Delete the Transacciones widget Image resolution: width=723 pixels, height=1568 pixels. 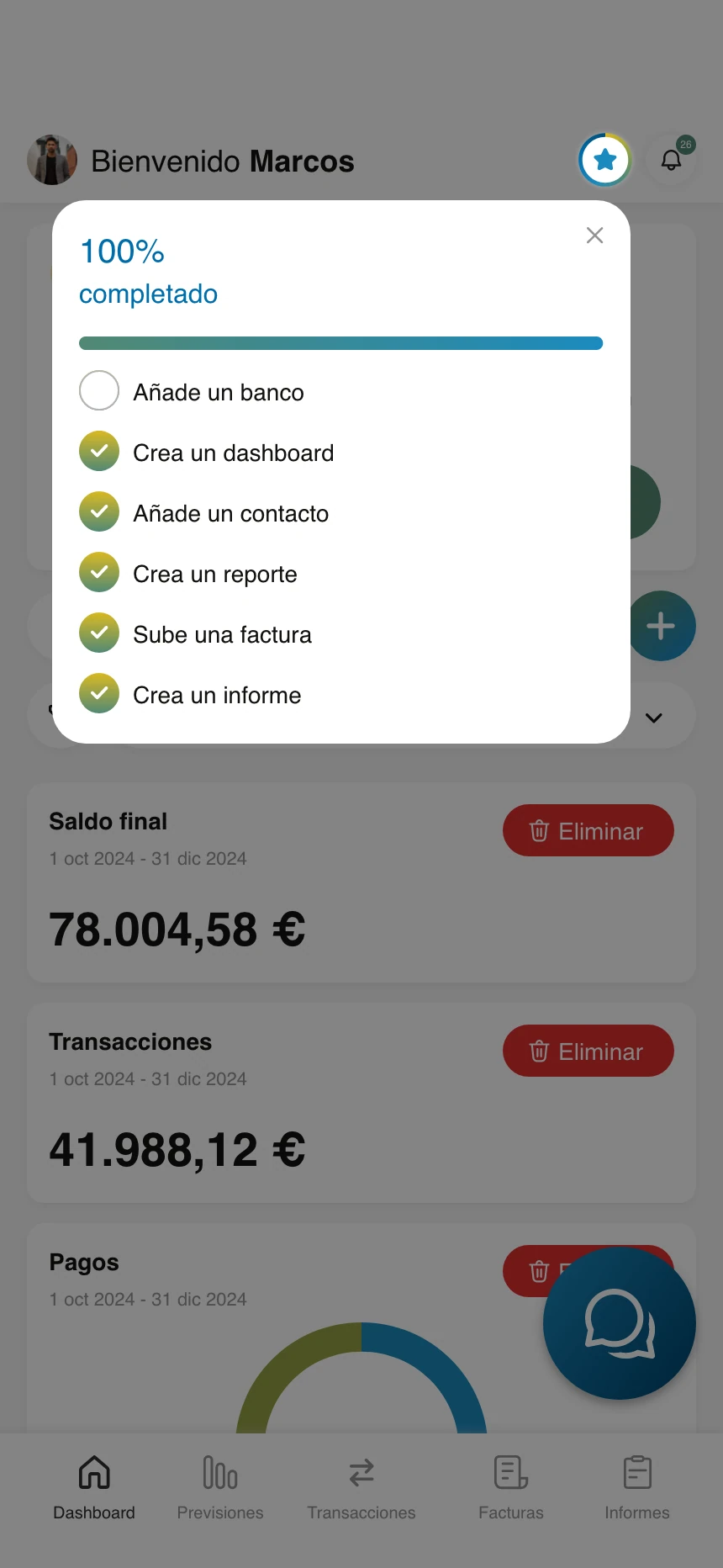588,1051
